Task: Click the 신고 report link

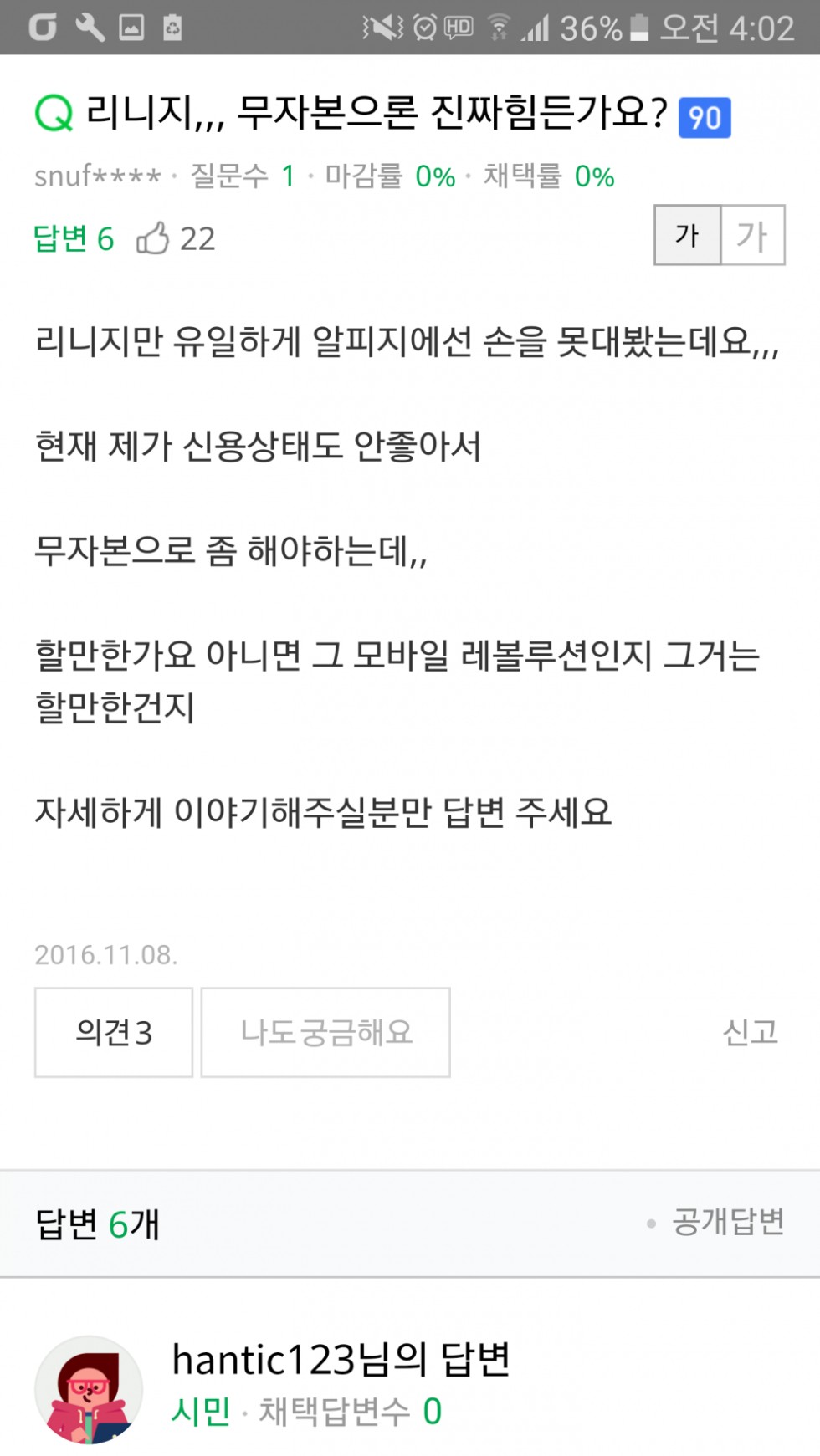Action: tap(751, 1033)
